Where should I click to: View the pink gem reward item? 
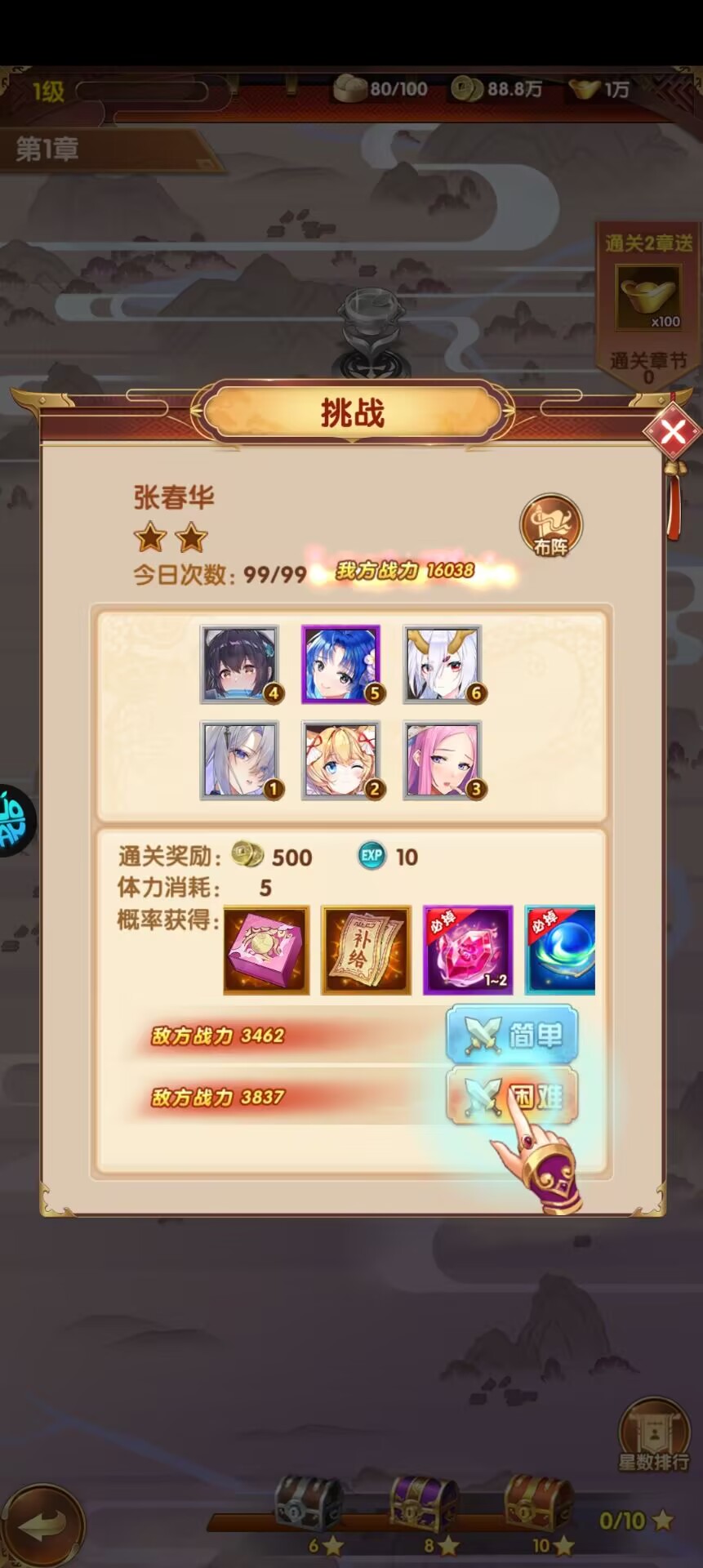[468, 950]
